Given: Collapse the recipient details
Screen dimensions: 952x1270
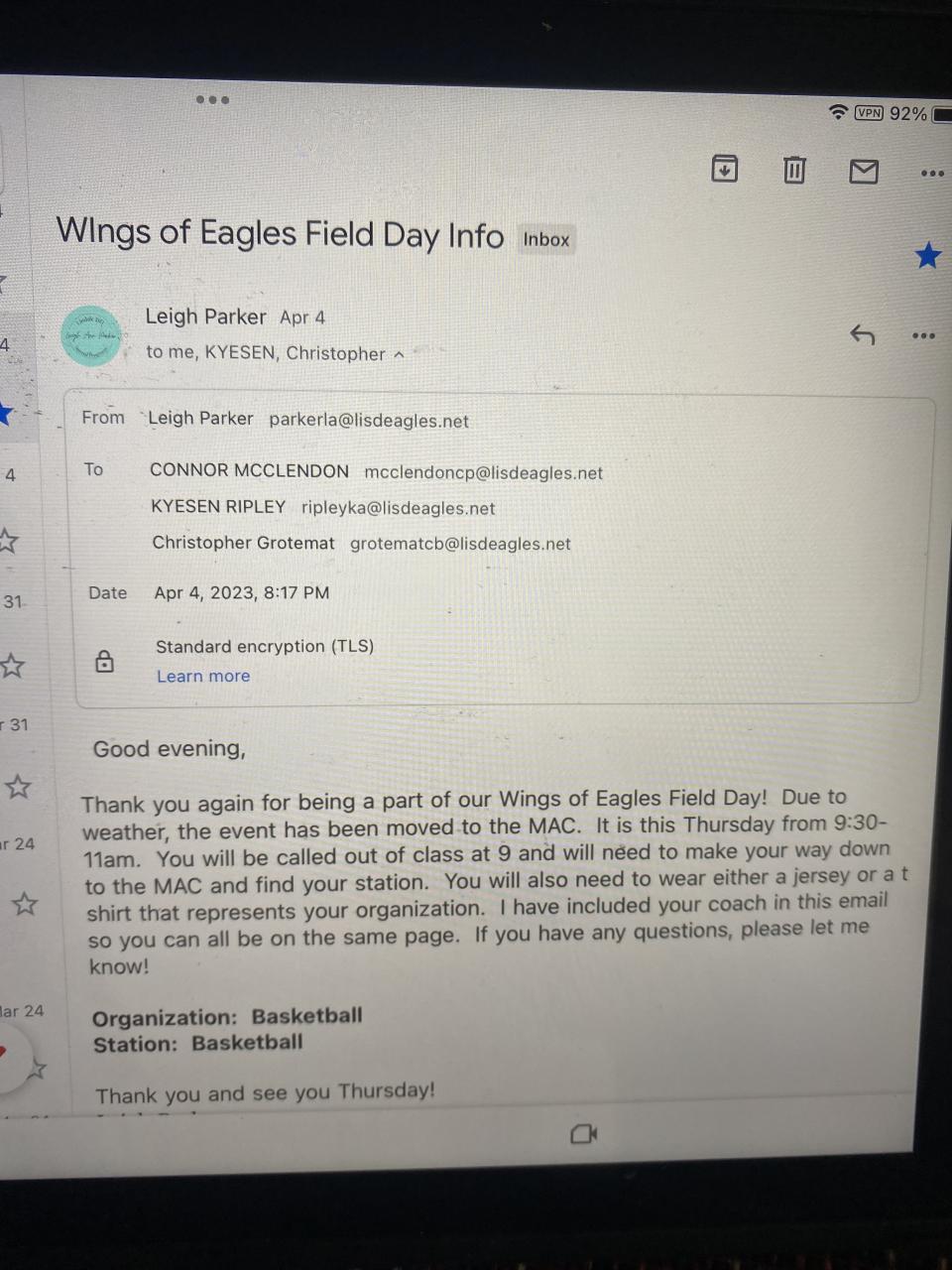Looking at the screenshot, I should click(x=399, y=354).
